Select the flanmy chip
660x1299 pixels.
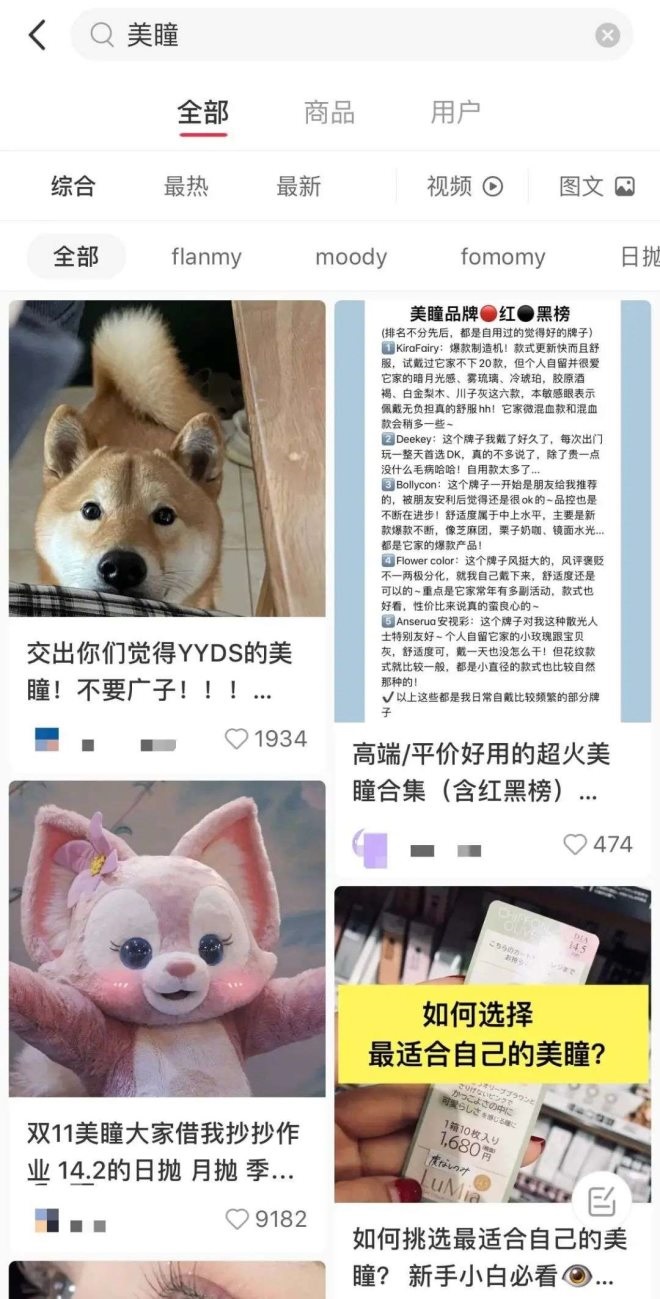206,257
